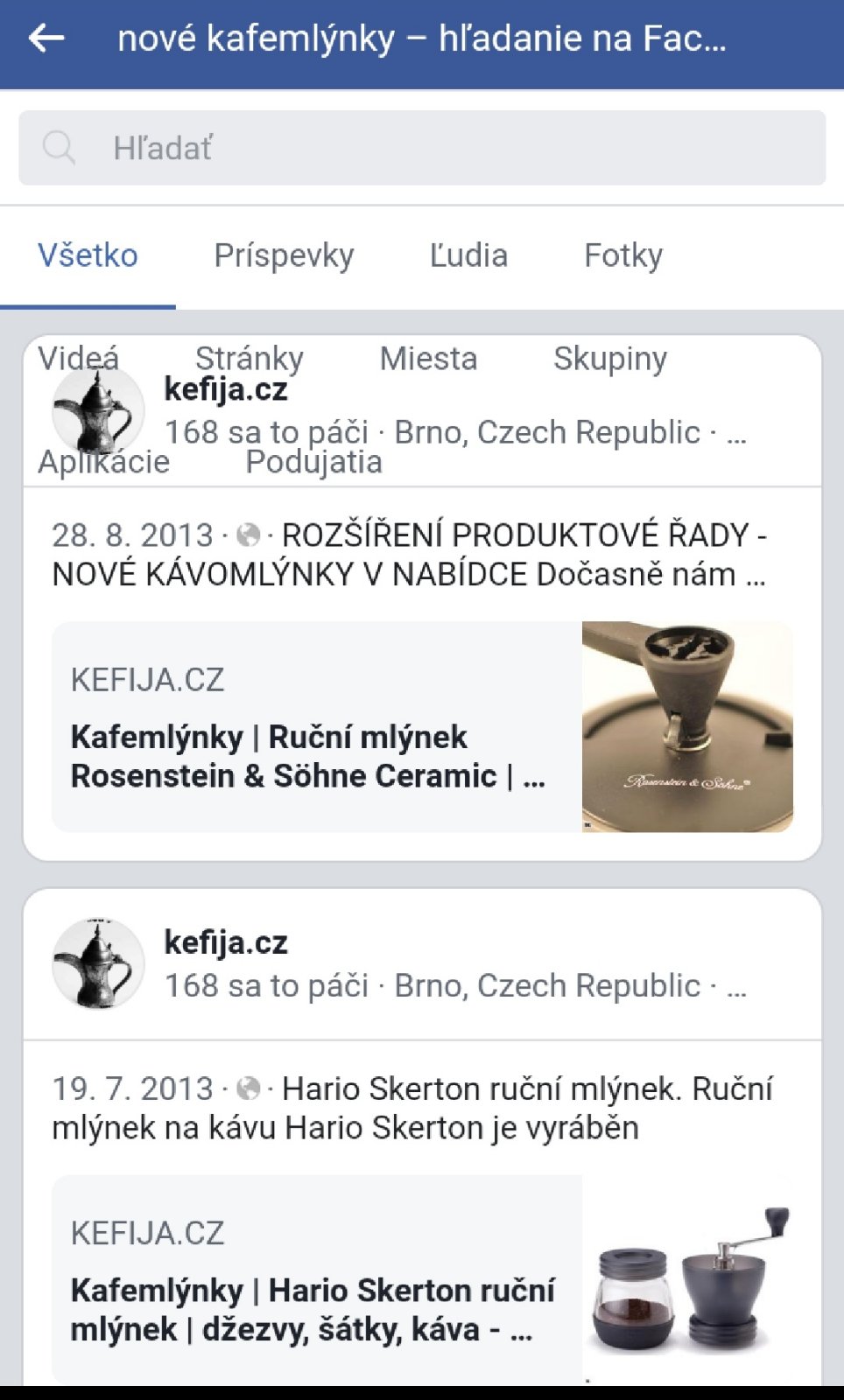This screenshot has width=844, height=1400.
Task: Open the Rosenstein & Söhne Ceramic link card
Action: pos(422,726)
